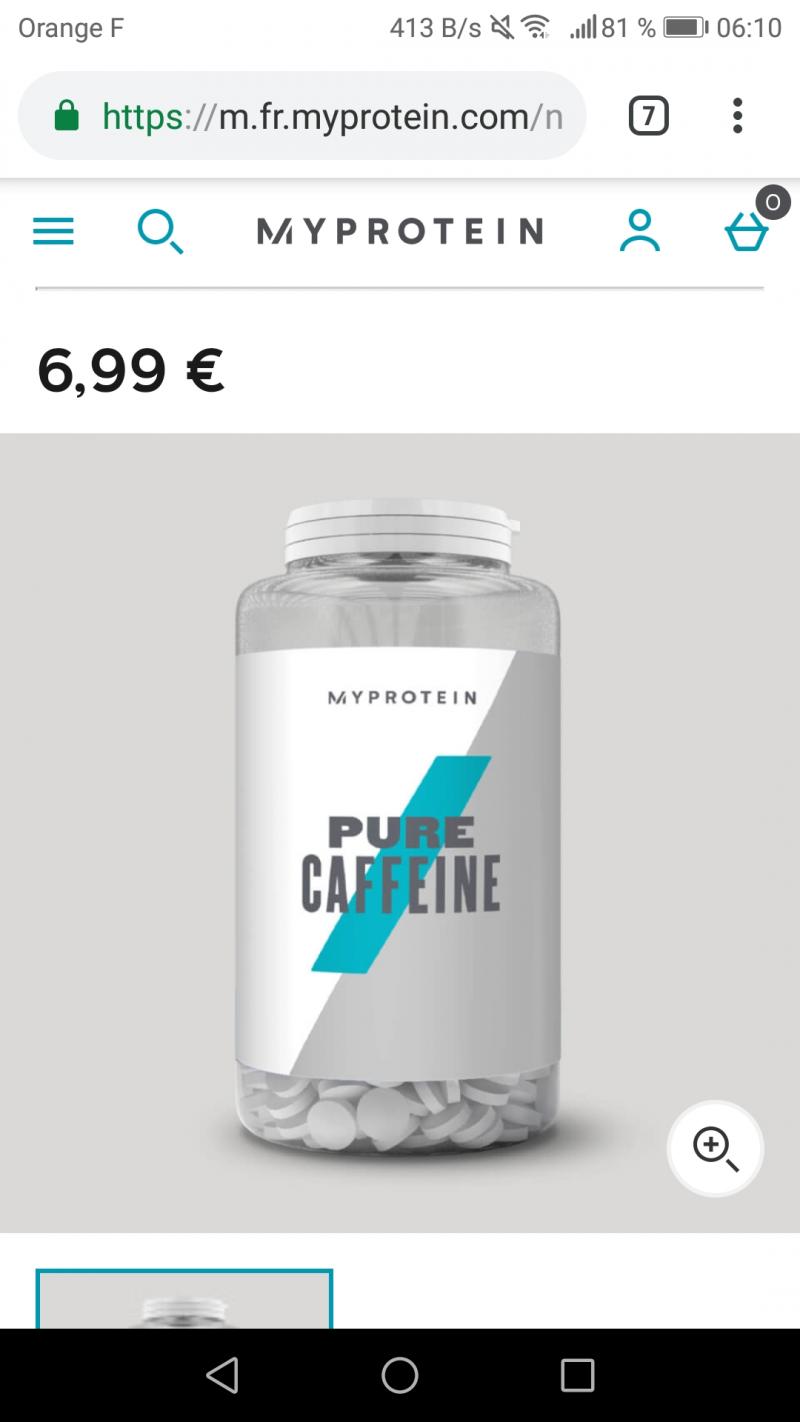Image resolution: width=800 pixels, height=1422 pixels.
Task: Open the browser tab switcher showing 7
Action: coord(648,117)
